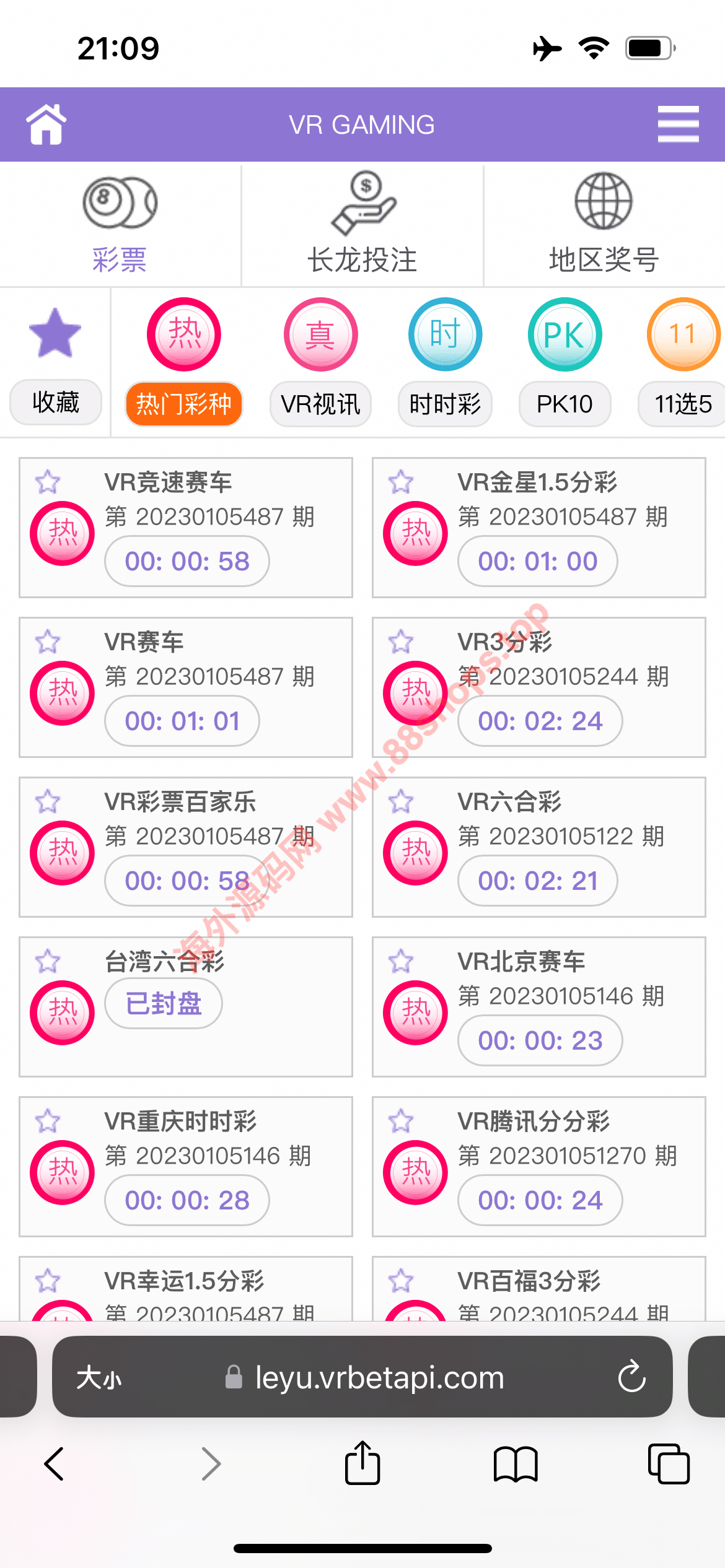
Task: Open the VR彩票百家乐 card
Action: point(186,847)
